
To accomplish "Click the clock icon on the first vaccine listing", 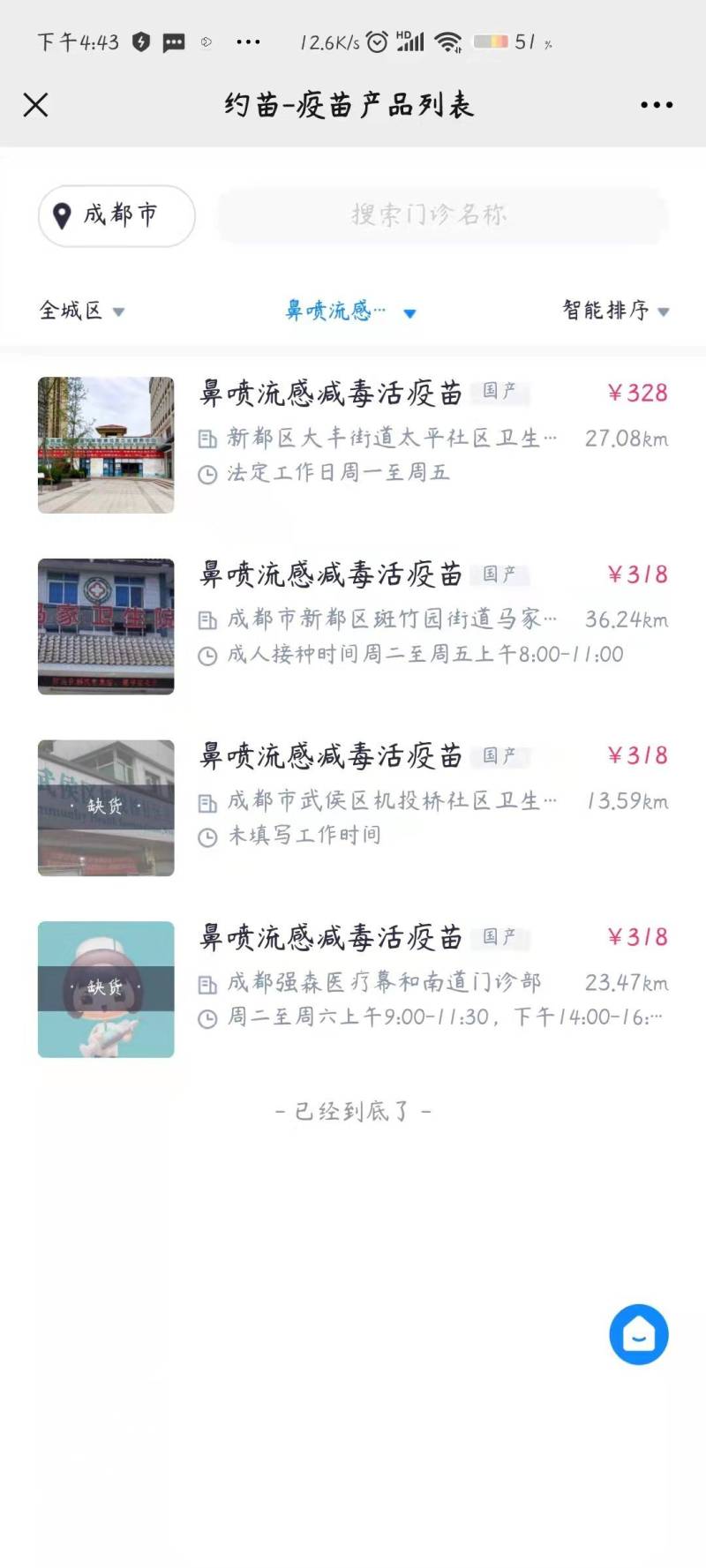I will pos(206,473).
